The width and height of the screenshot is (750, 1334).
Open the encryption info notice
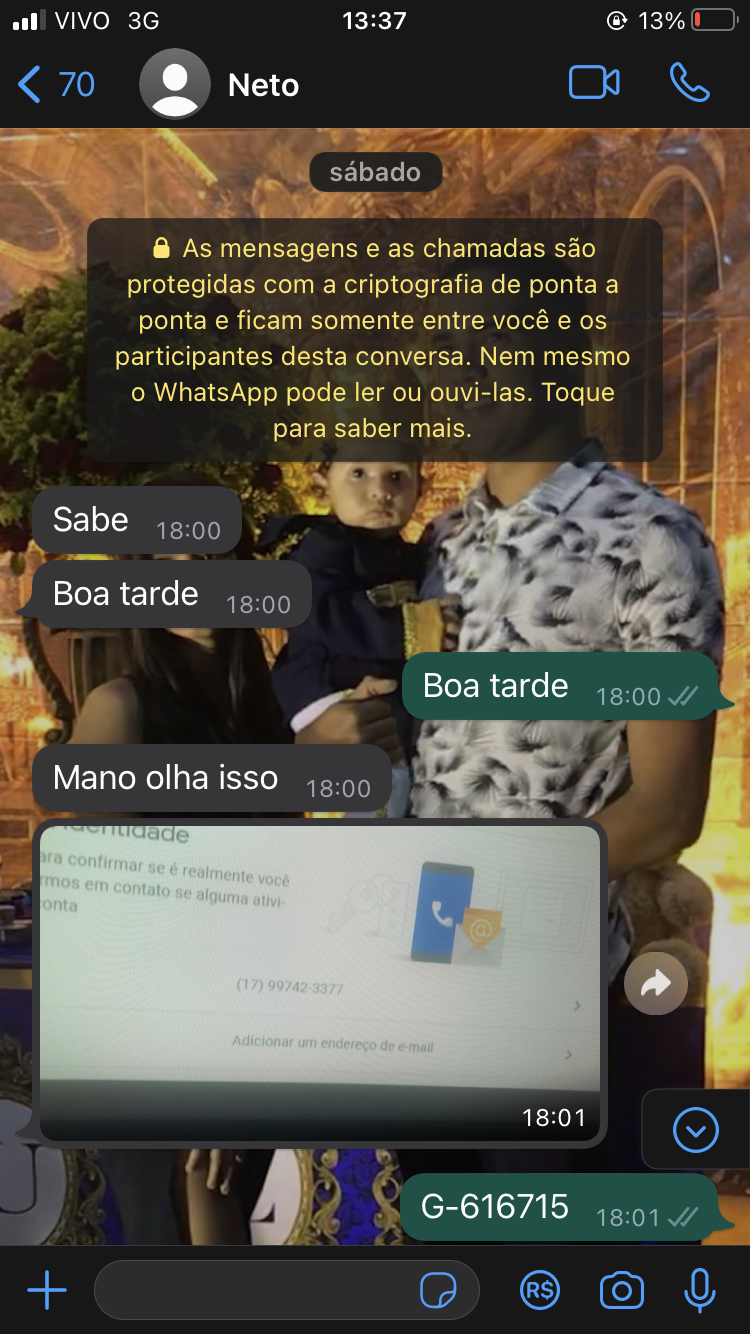tap(375, 339)
